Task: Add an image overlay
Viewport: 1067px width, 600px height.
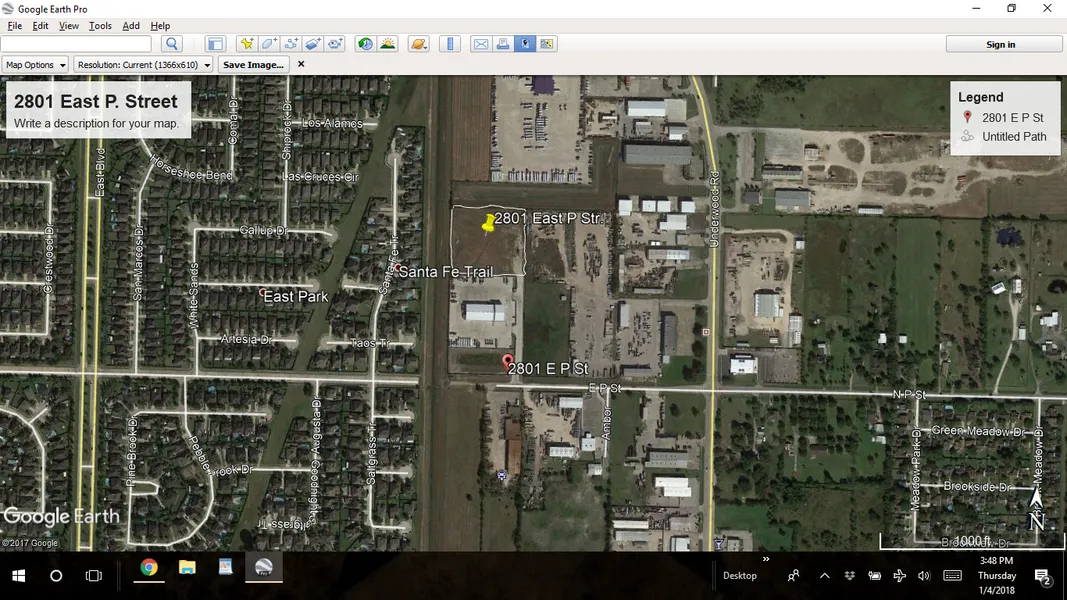Action: coord(313,44)
